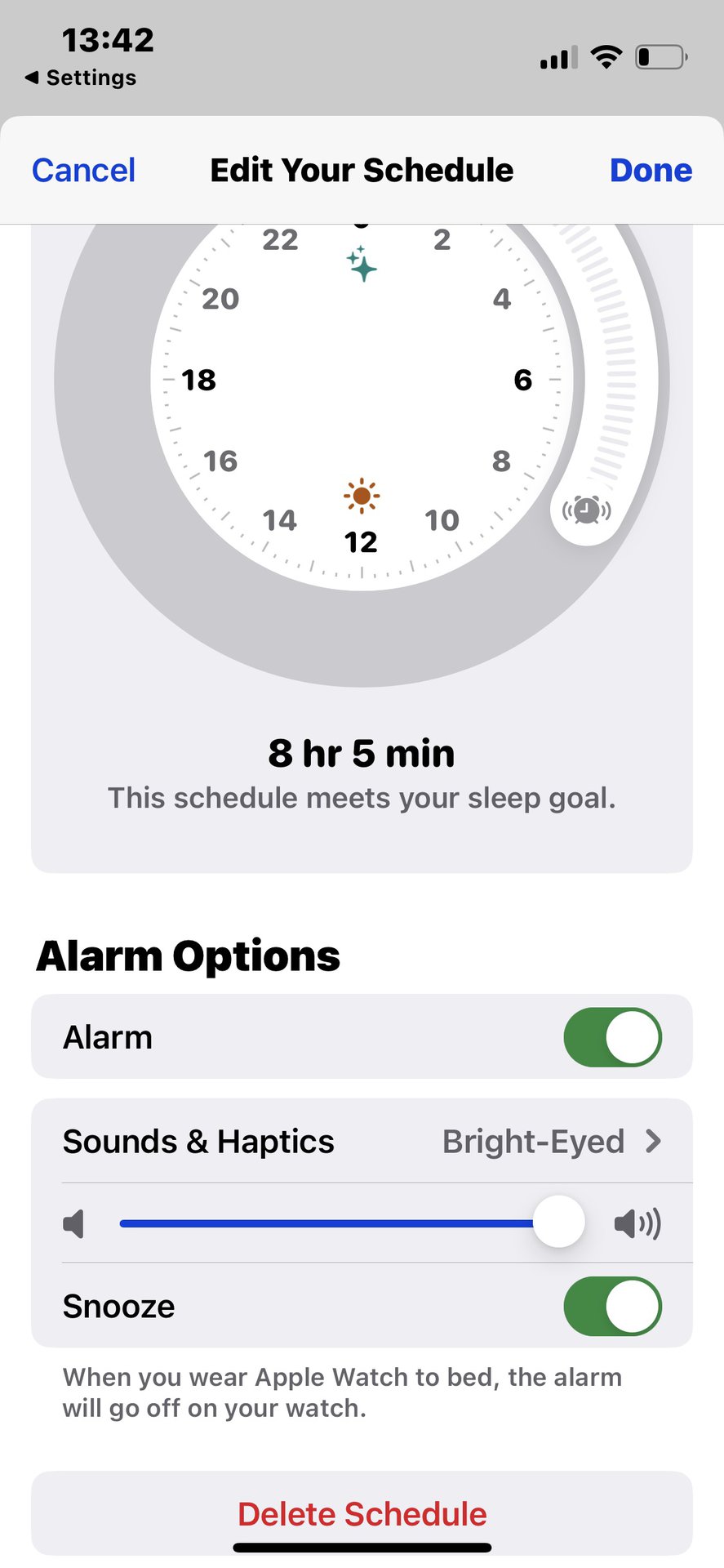Cancel editing the sleep schedule
This screenshot has width=724, height=1568.
tap(83, 171)
